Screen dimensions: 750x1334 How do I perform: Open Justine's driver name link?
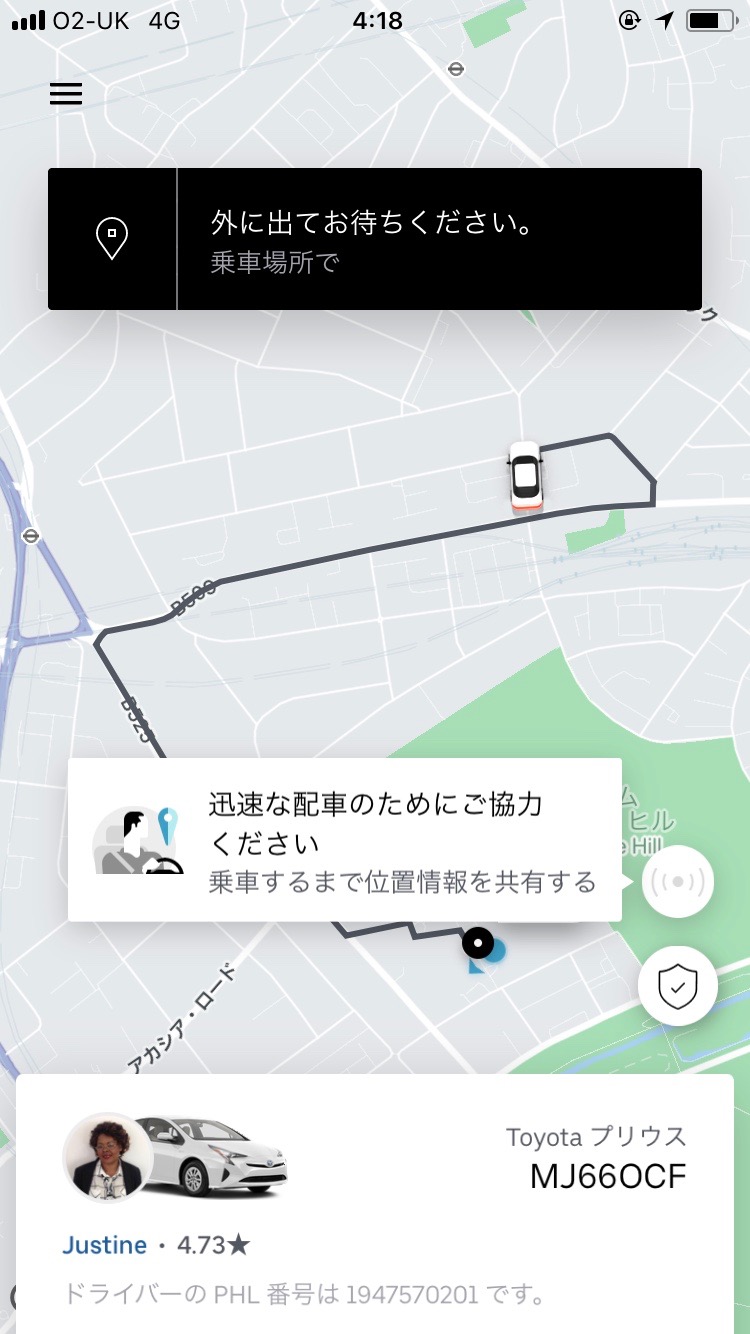(x=104, y=1245)
